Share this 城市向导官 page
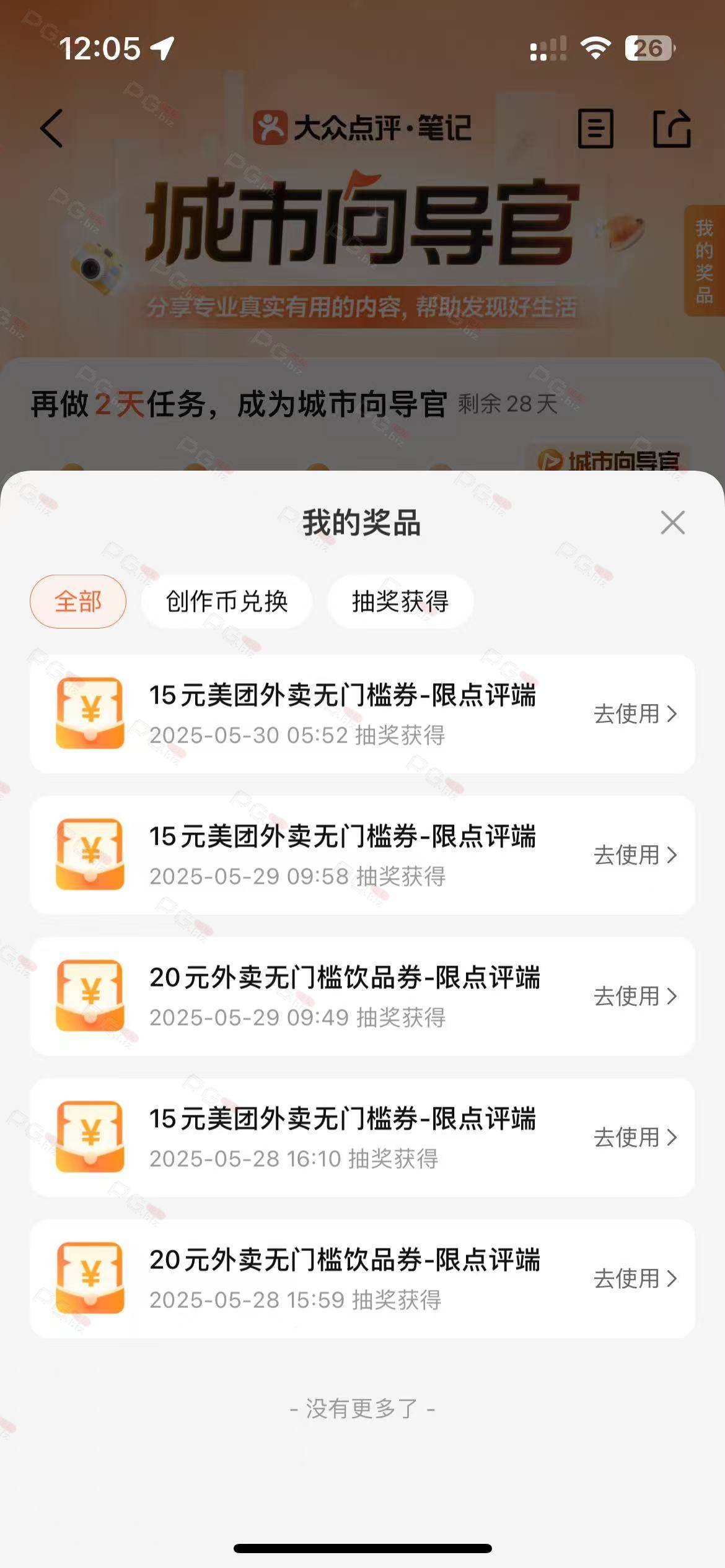Image resolution: width=725 pixels, height=1568 pixels. point(672,129)
